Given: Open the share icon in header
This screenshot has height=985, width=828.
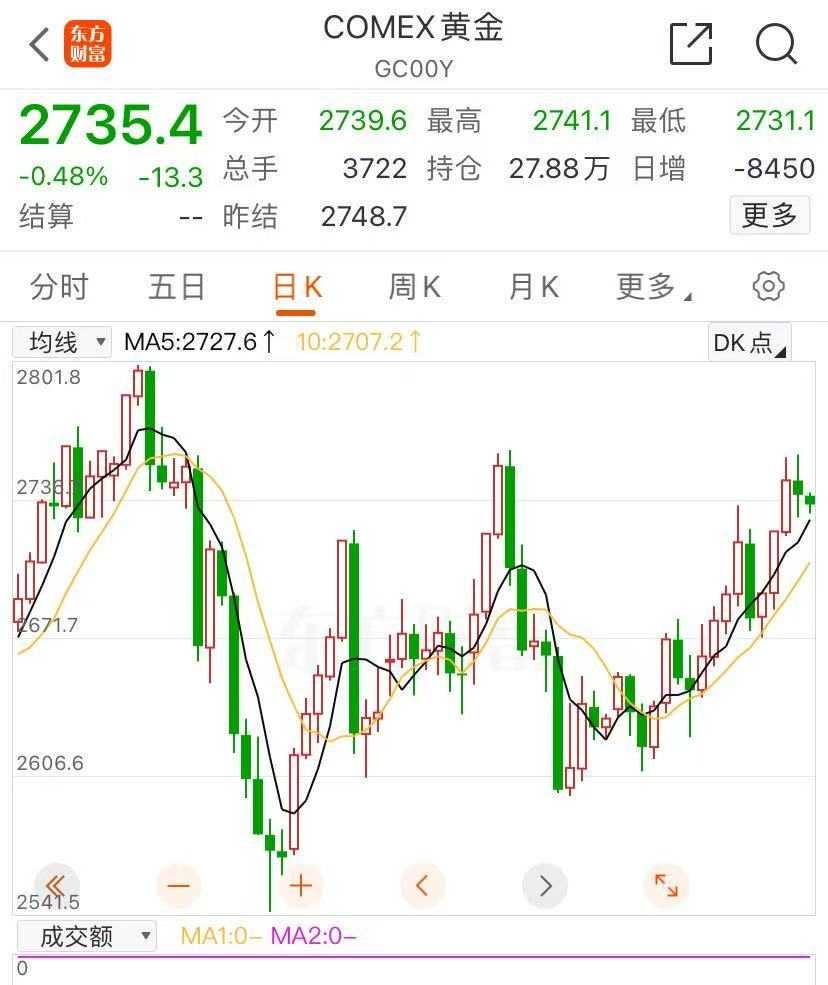Looking at the screenshot, I should (x=691, y=44).
